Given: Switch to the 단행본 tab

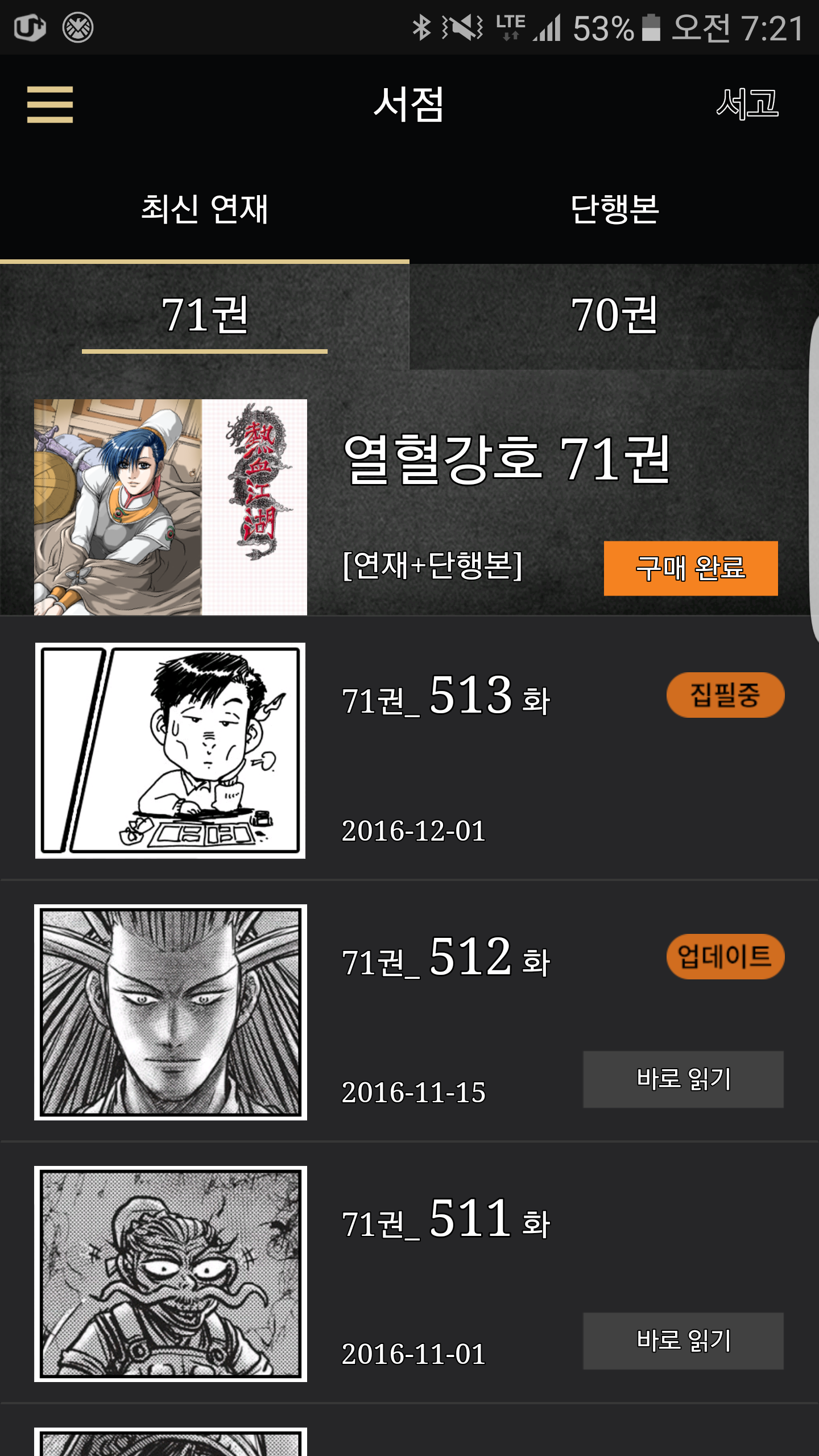Looking at the screenshot, I should click(614, 209).
